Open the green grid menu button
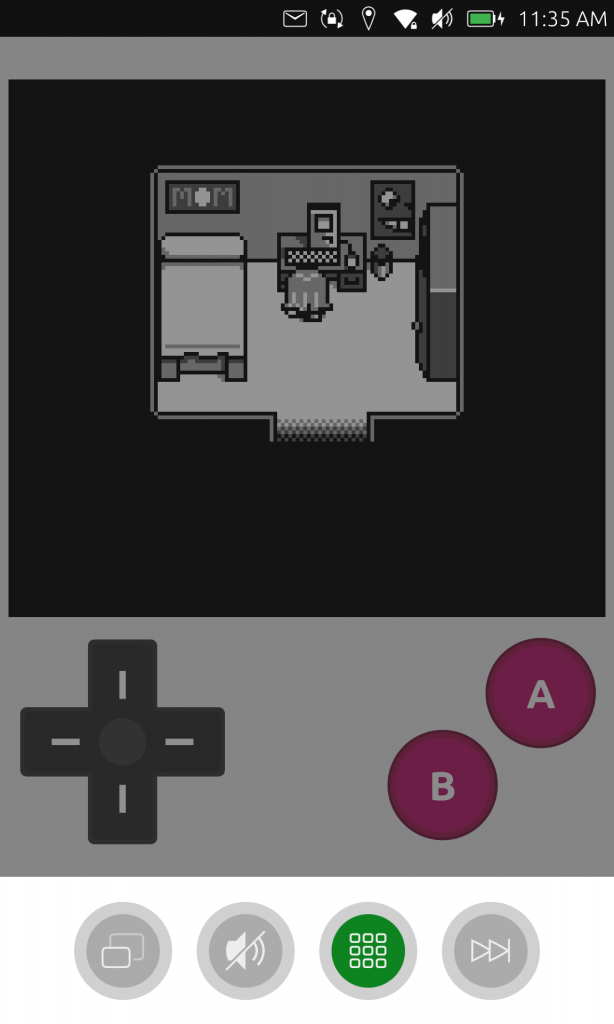 click(x=368, y=950)
